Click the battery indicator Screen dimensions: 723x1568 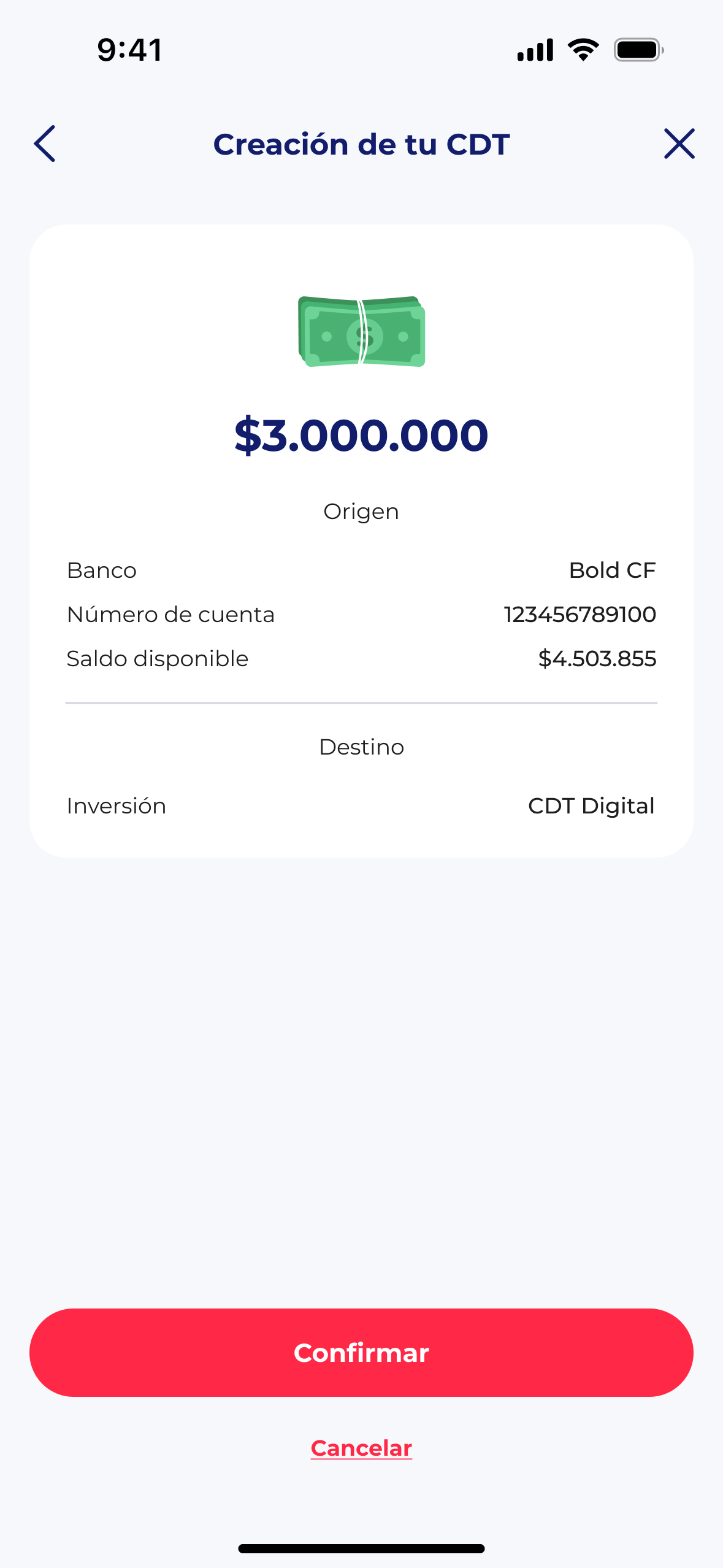pos(638,50)
